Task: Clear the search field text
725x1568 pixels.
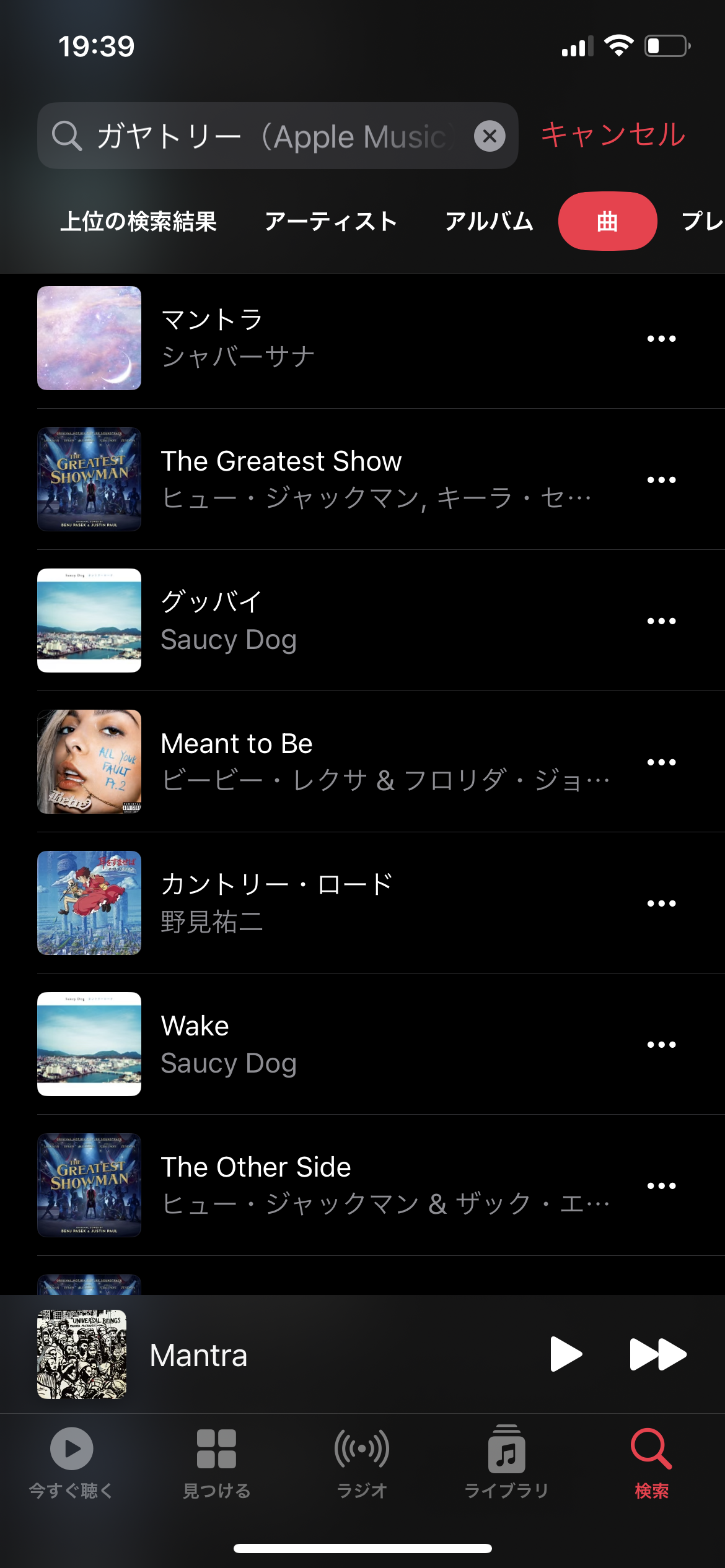Action: (490, 136)
